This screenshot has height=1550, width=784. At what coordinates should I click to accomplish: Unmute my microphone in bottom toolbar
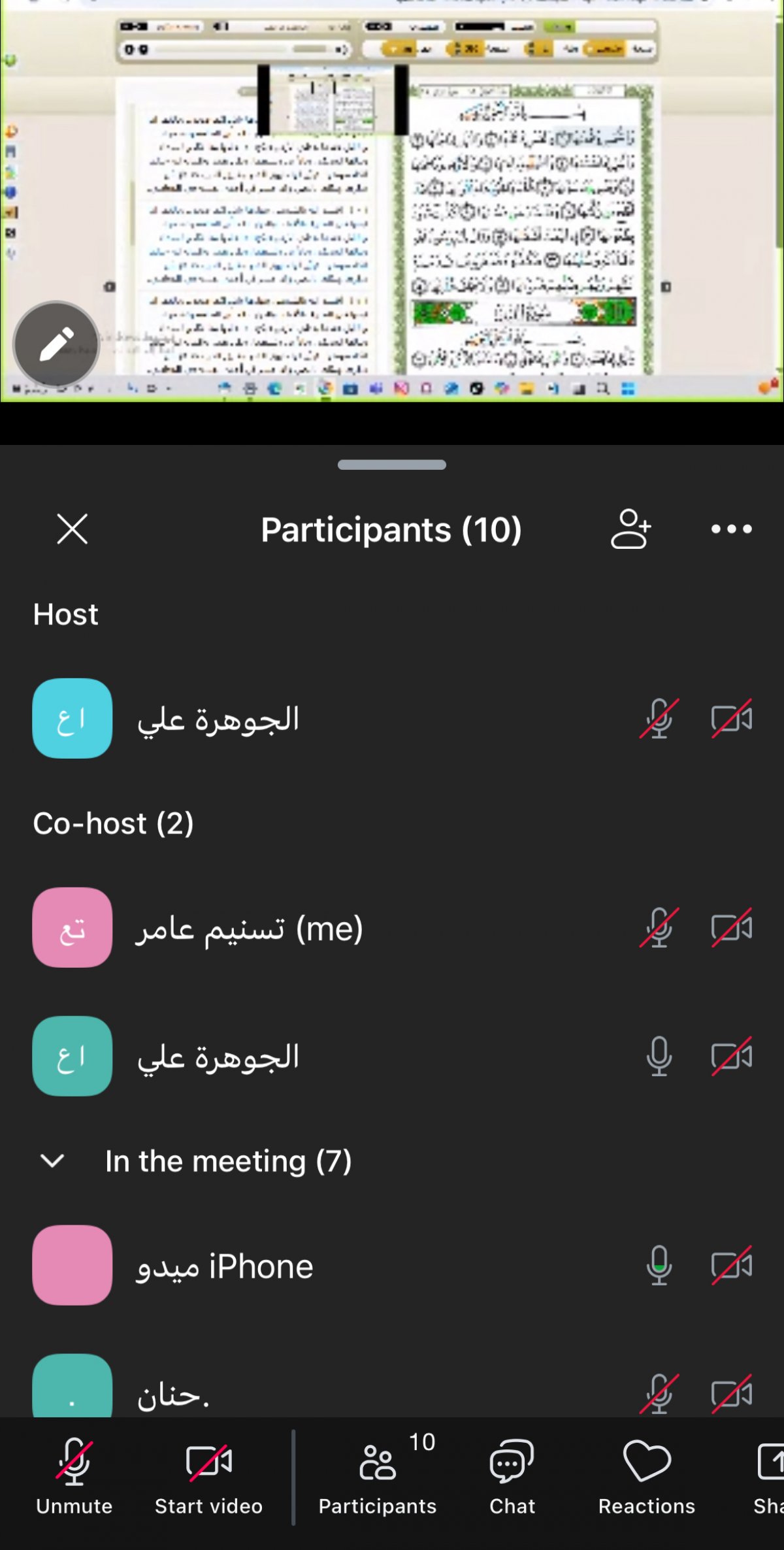pos(74,1477)
